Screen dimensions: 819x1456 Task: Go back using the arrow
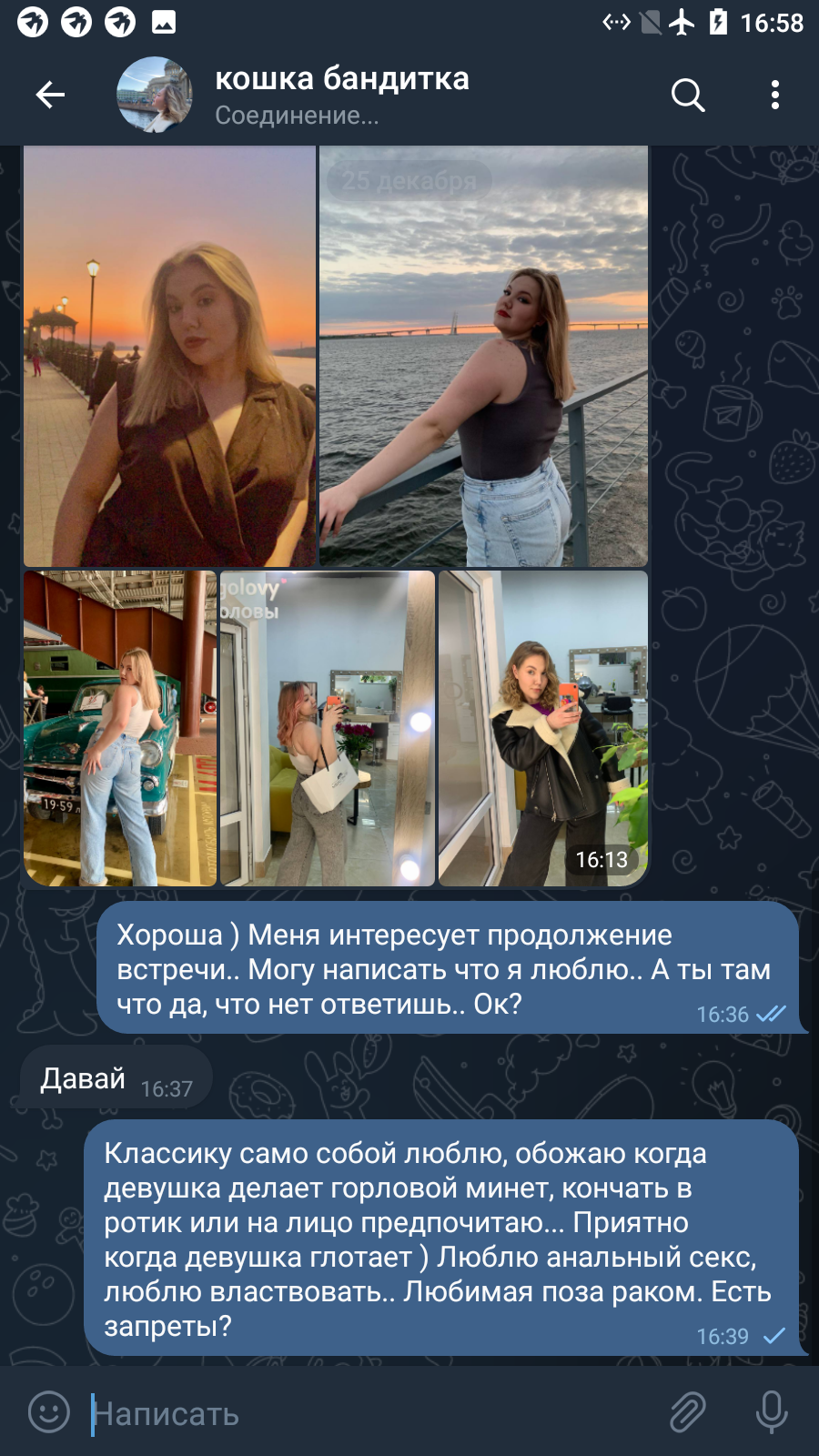(x=50, y=95)
